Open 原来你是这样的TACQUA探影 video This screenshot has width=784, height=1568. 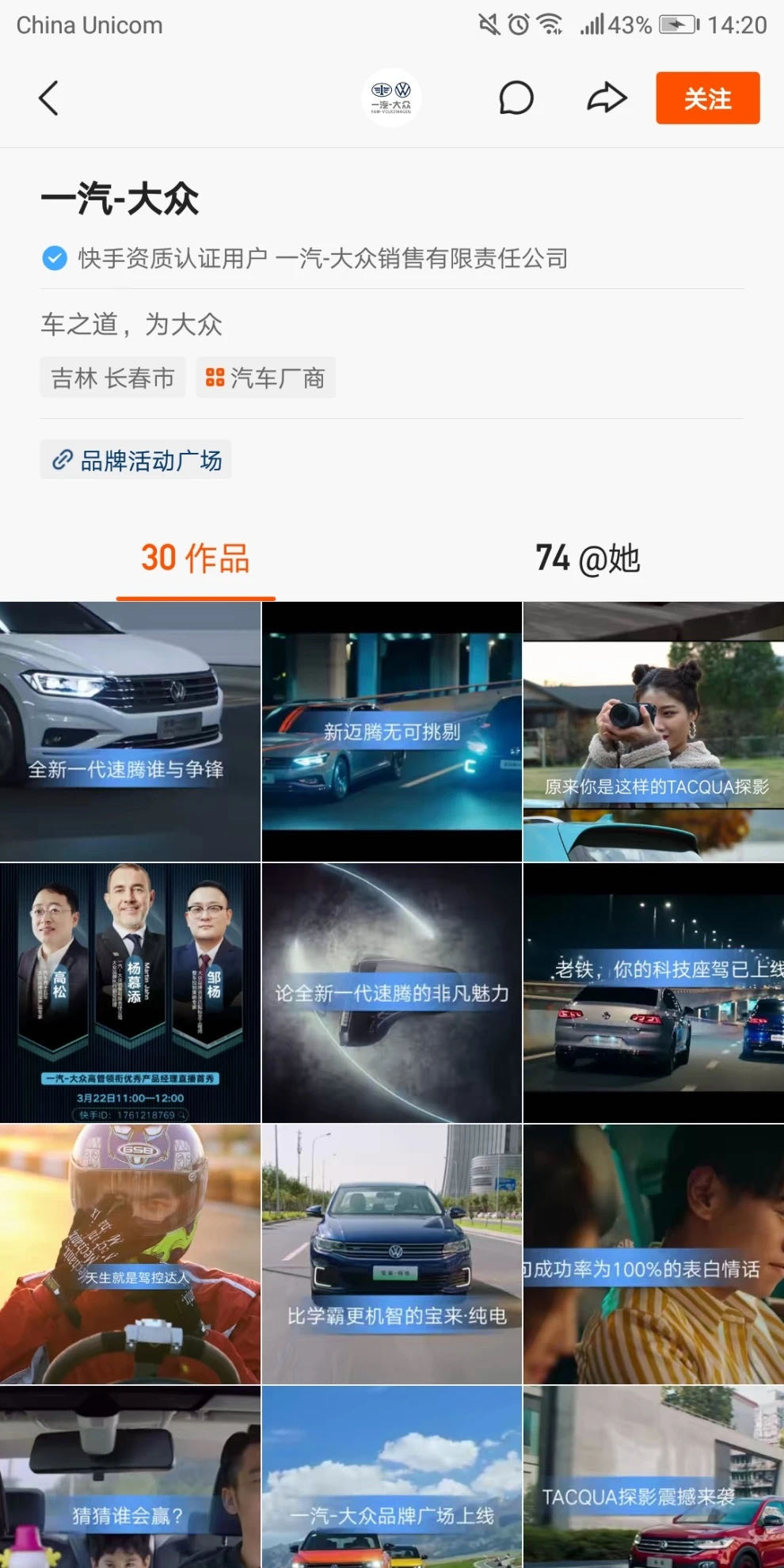pos(653,732)
